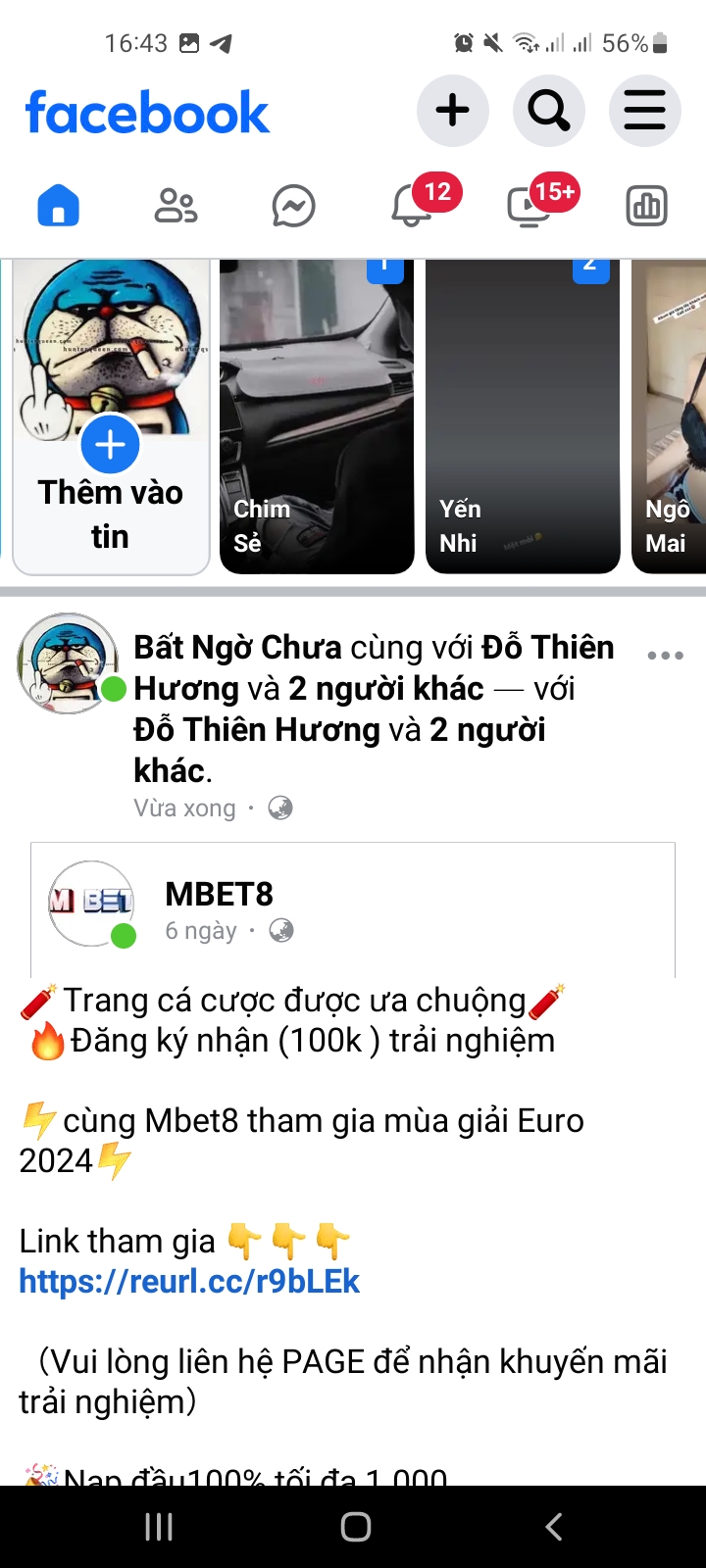This screenshot has height=1568, width=706.
Task: Open the dashboard chart tab
Action: (x=646, y=206)
